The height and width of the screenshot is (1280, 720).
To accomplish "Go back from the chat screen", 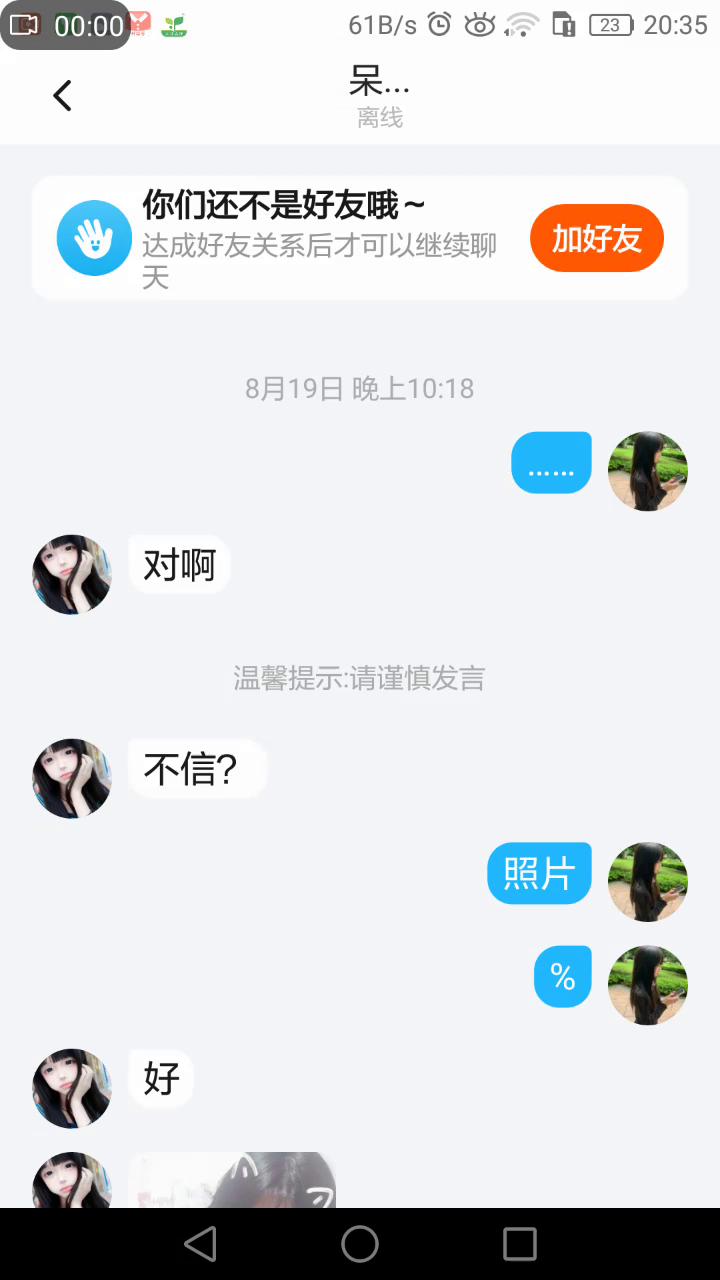I will pyautogui.click(x=62, y=96).
